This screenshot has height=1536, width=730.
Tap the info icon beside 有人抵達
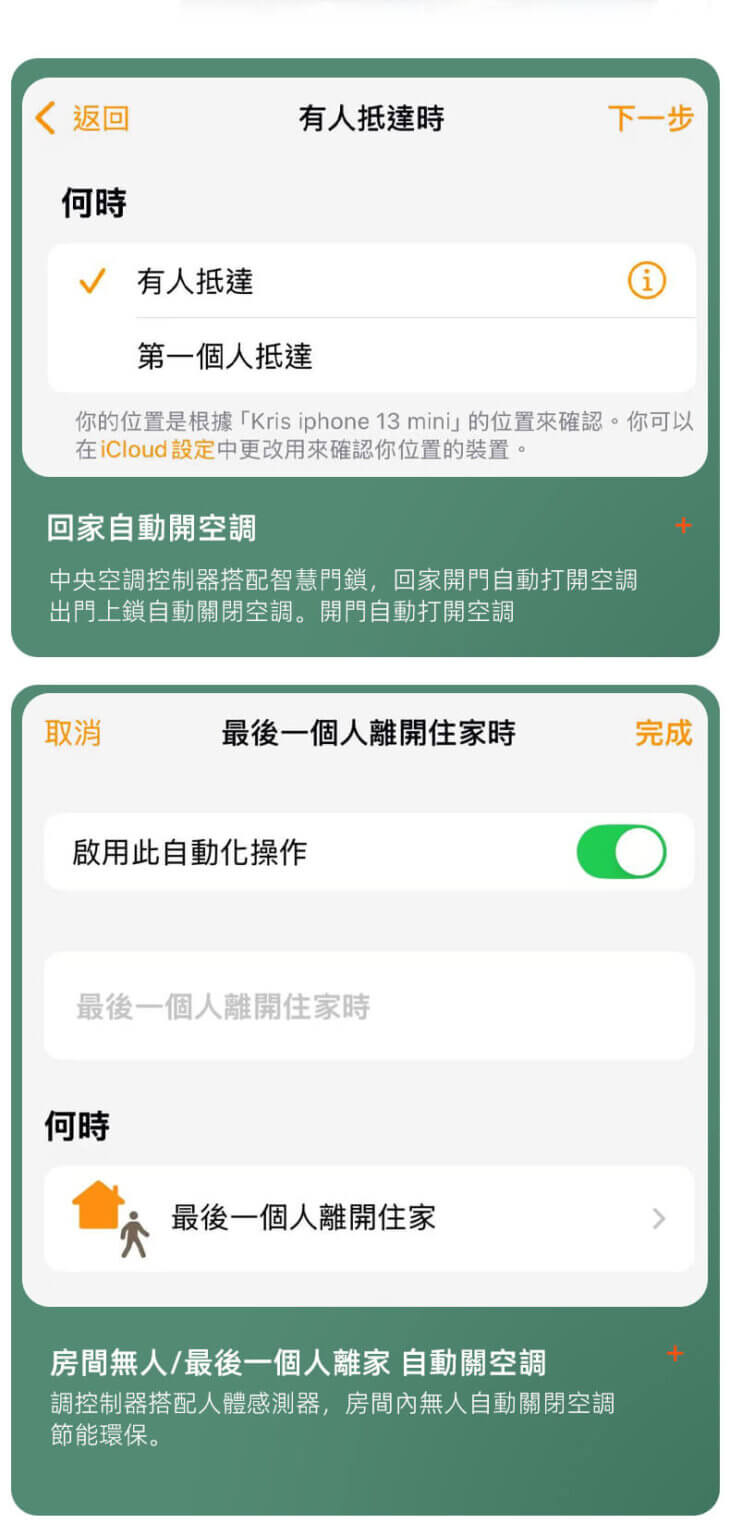[649, 281]
